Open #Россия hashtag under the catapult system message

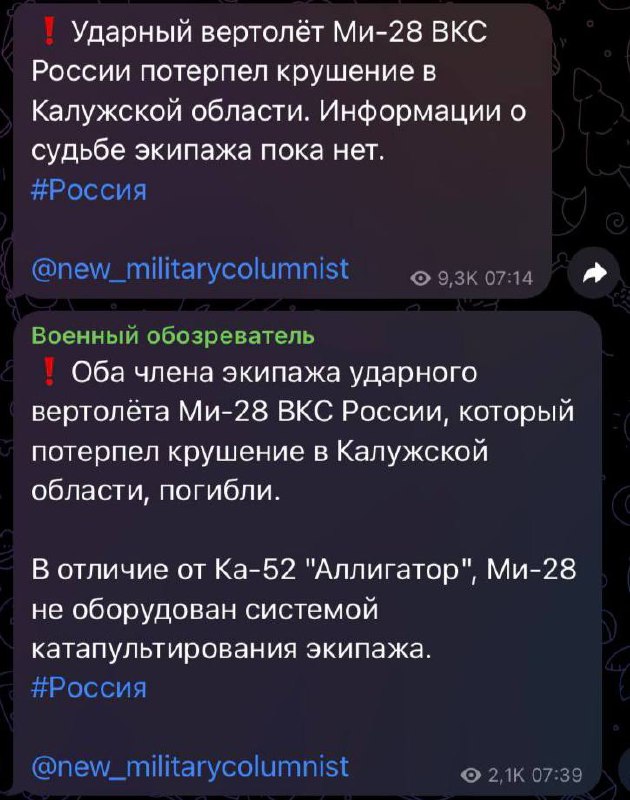[90, 688]
